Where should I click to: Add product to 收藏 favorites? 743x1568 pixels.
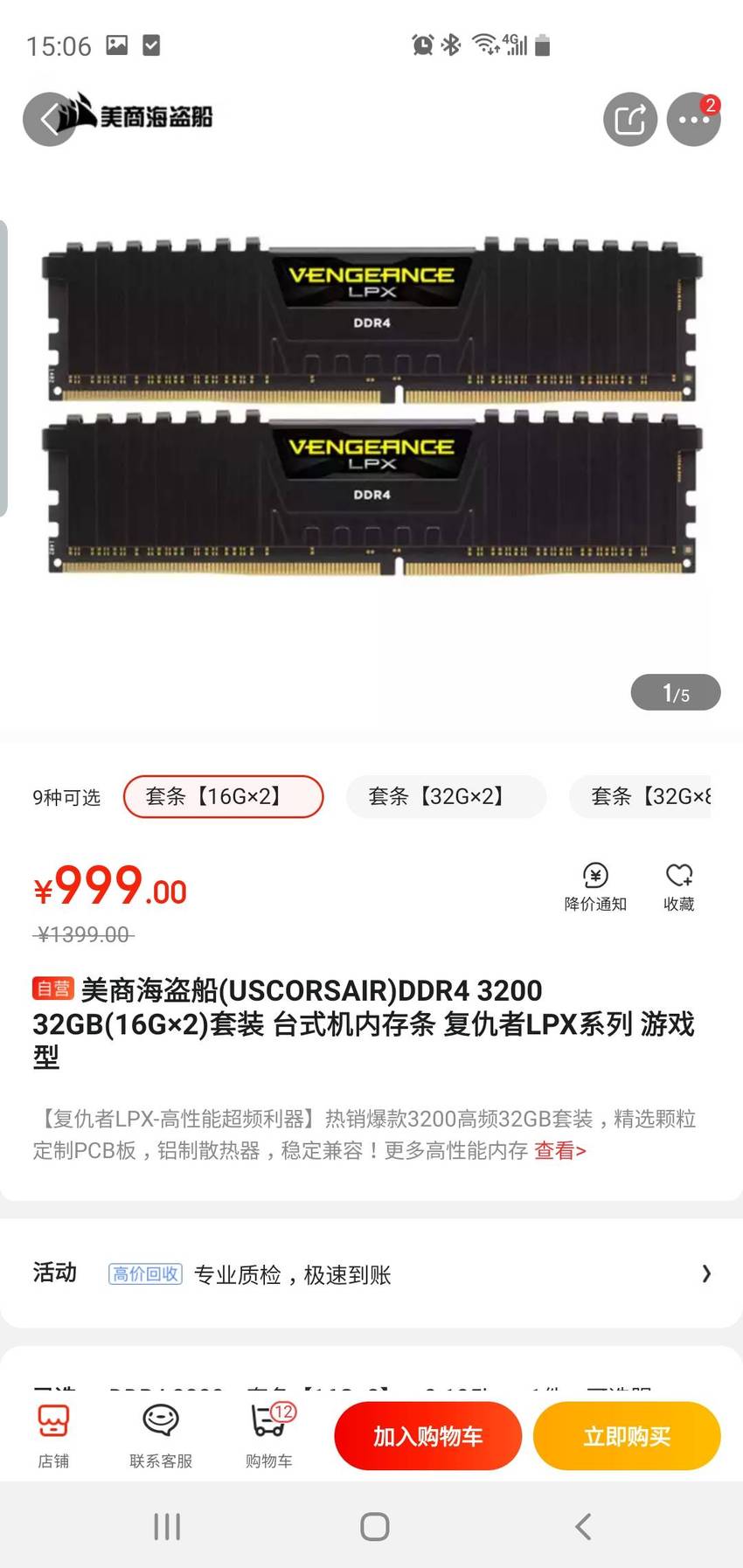point(679,887)
